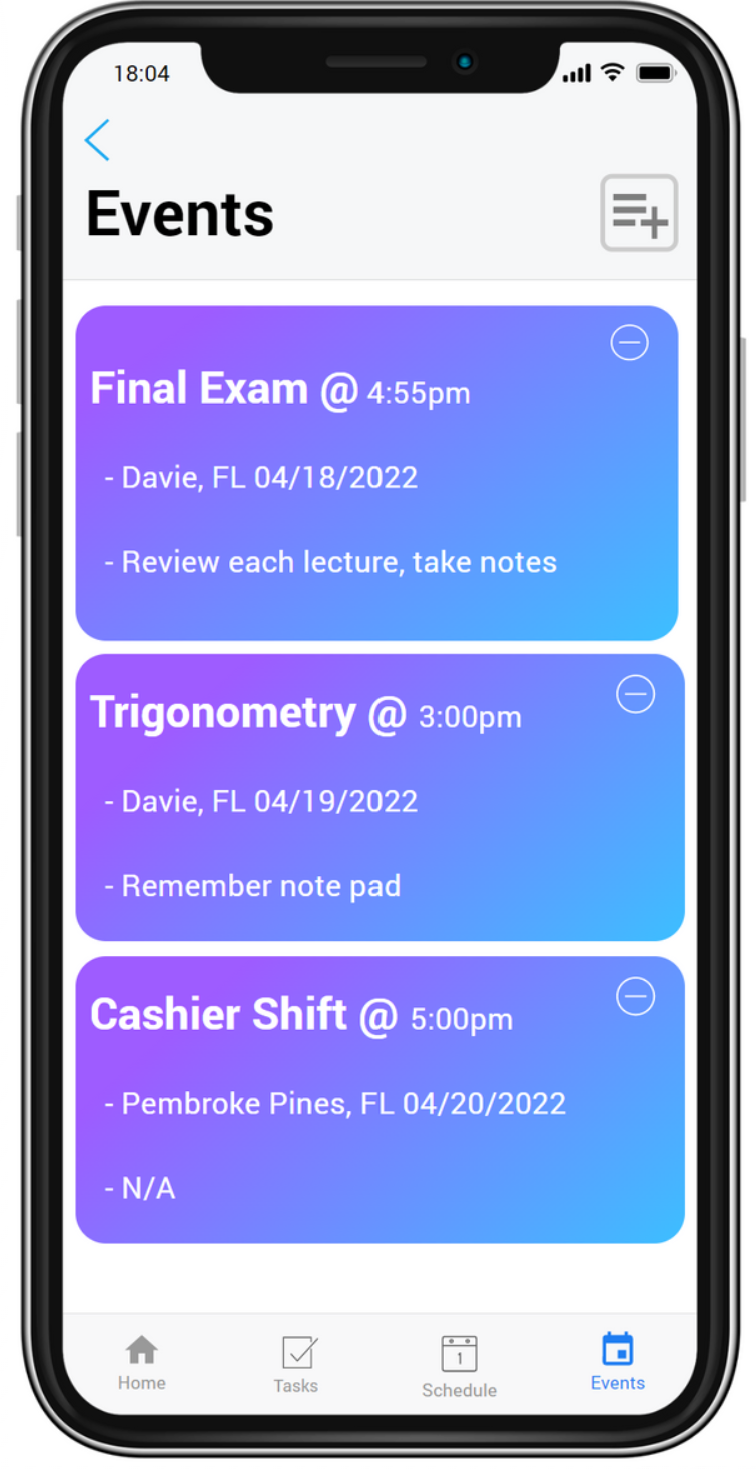
Task: Switch to the Tasks tab
Action: 296,1364
